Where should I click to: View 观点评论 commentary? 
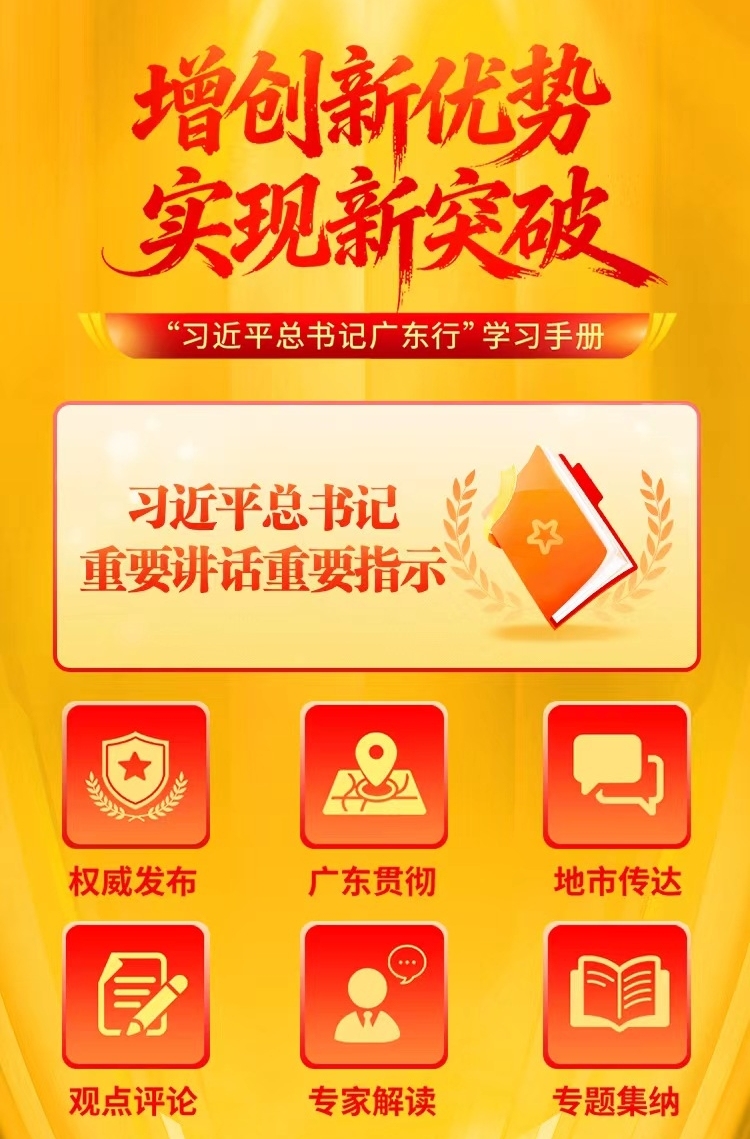click(135, 996)
